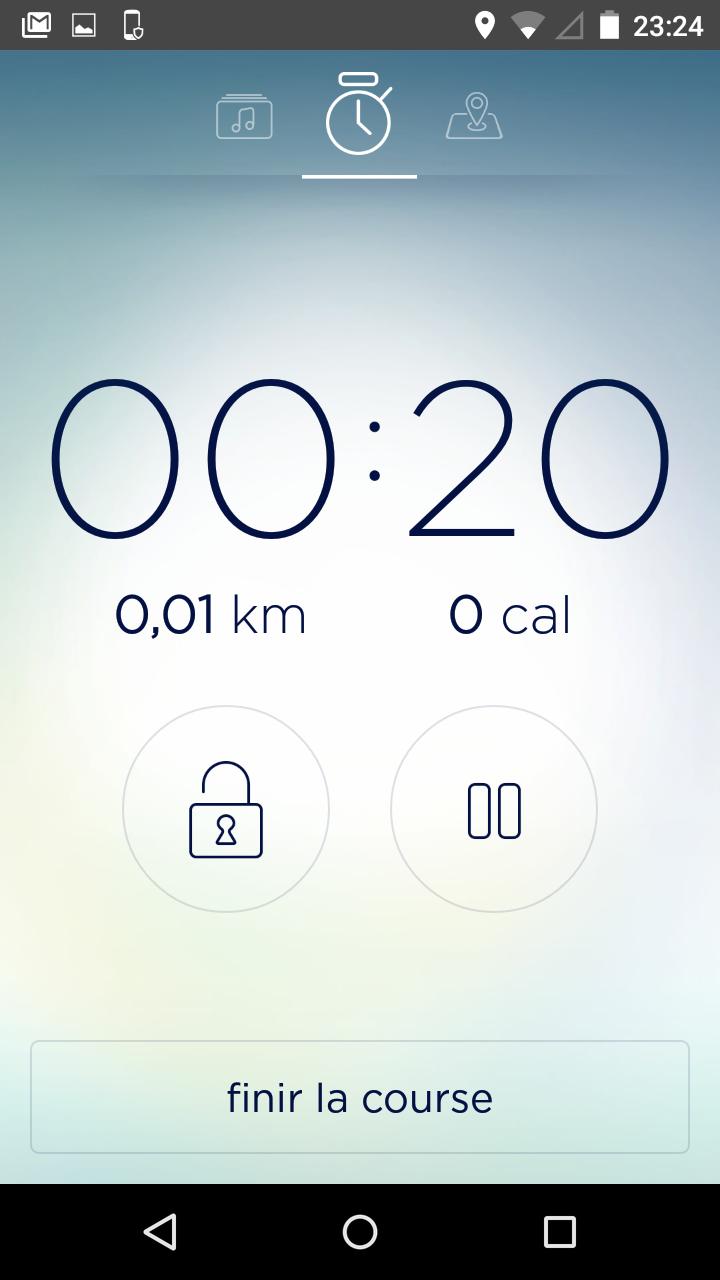The height and width of the screenshot is (1280, 720).
Task: Lock the running screen
Action: coord(226,809)
